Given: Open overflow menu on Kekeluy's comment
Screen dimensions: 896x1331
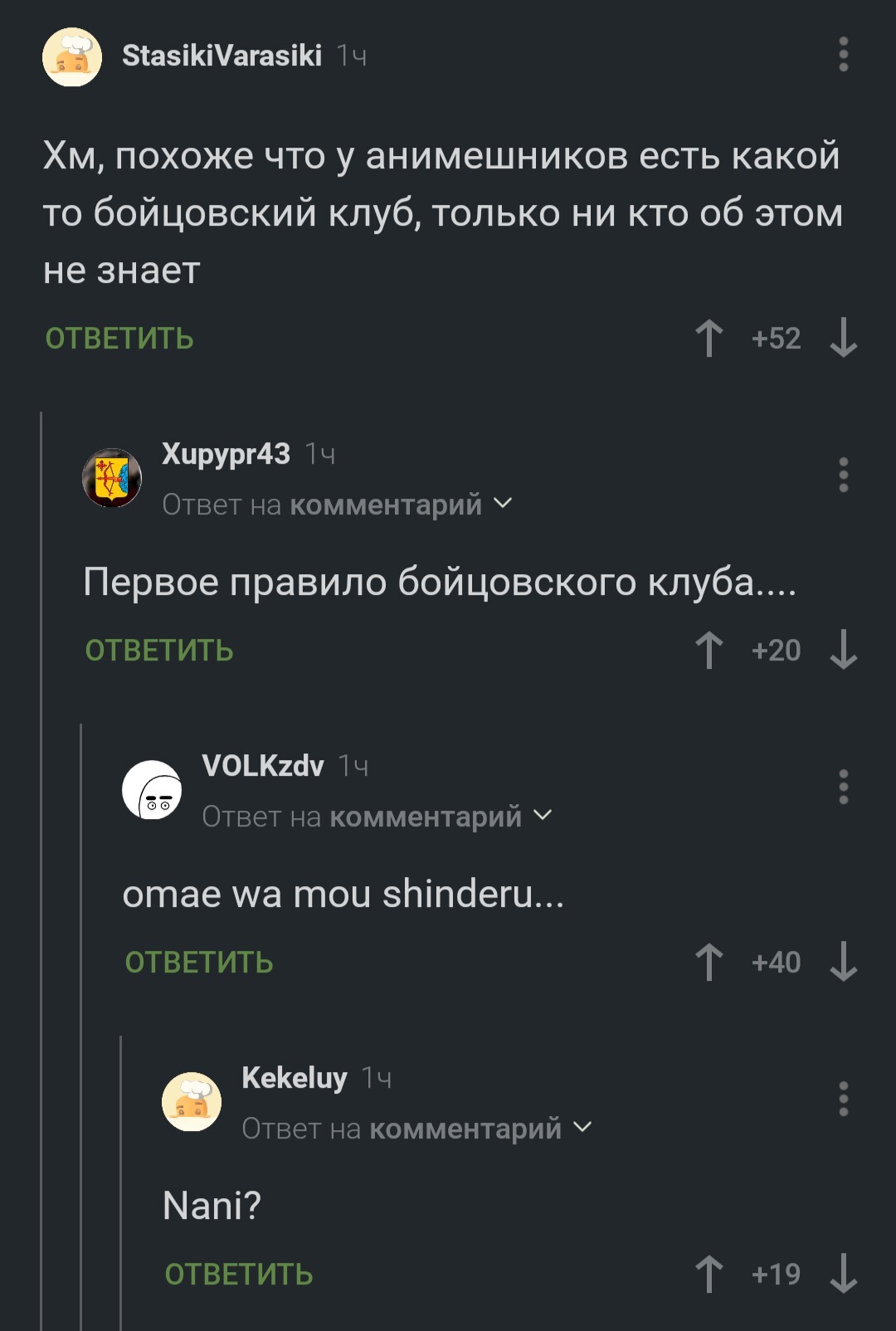Looking at the screenshot, I should tap(843, 1099).
